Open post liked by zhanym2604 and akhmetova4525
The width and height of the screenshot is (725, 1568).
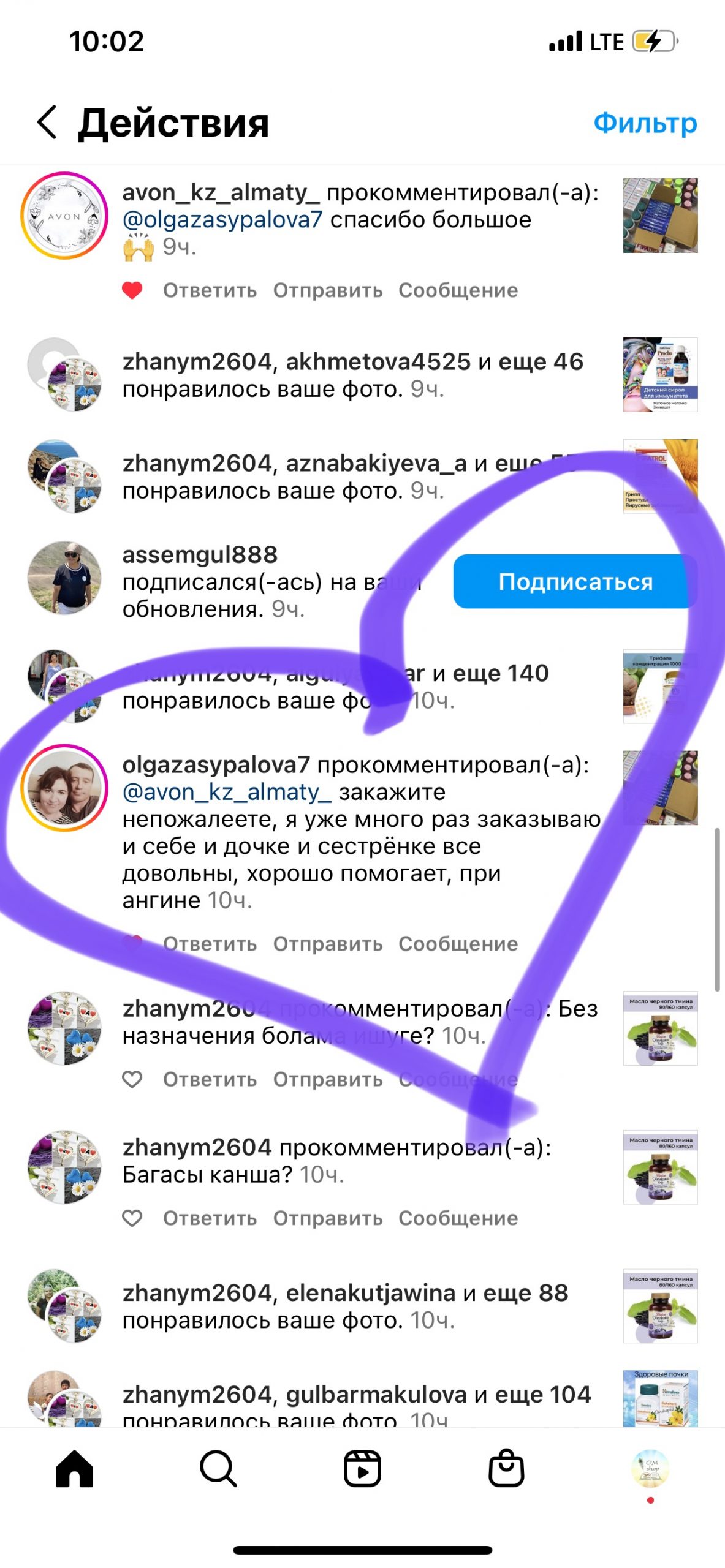coord(660,375)
